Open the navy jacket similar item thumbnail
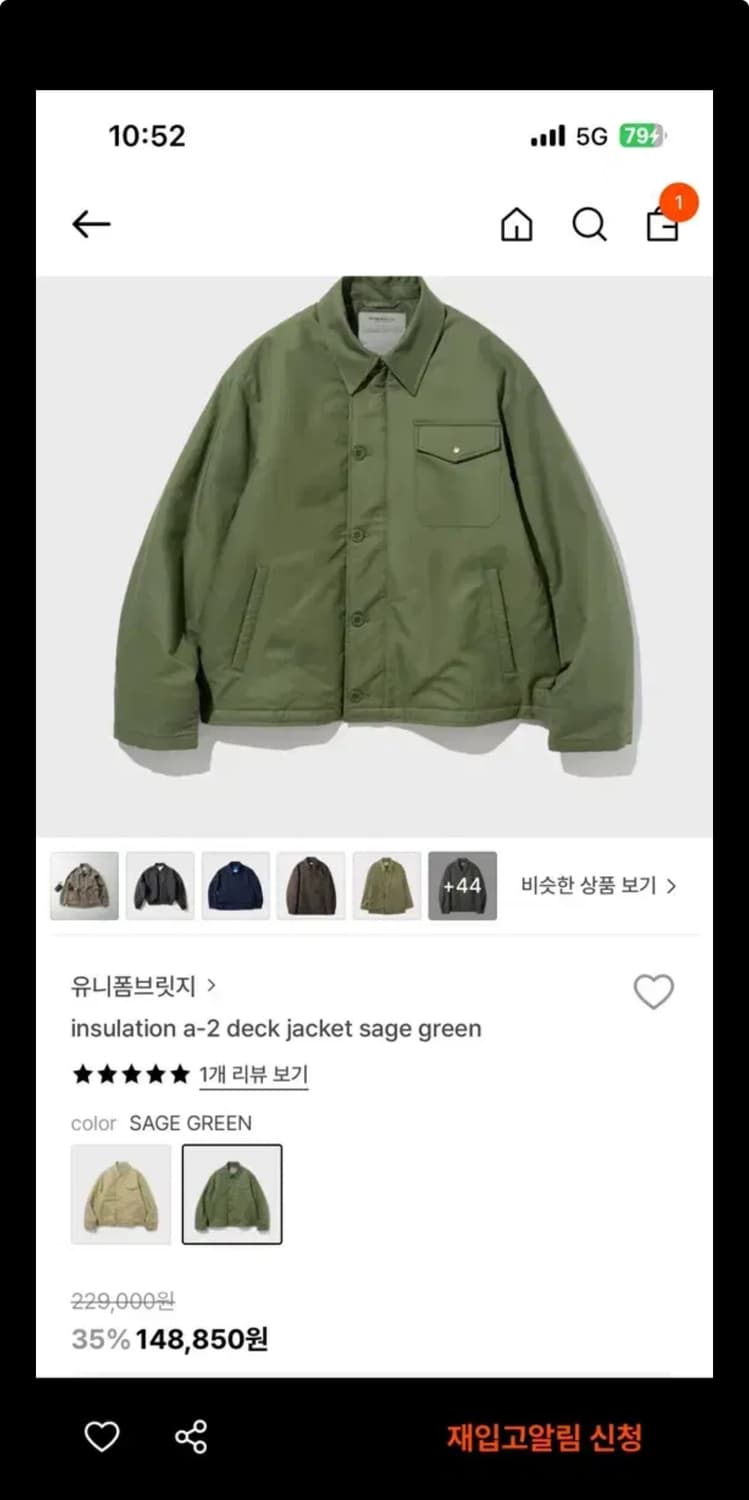This screenshot has width=749, height=1500. [x=235, y=886]
